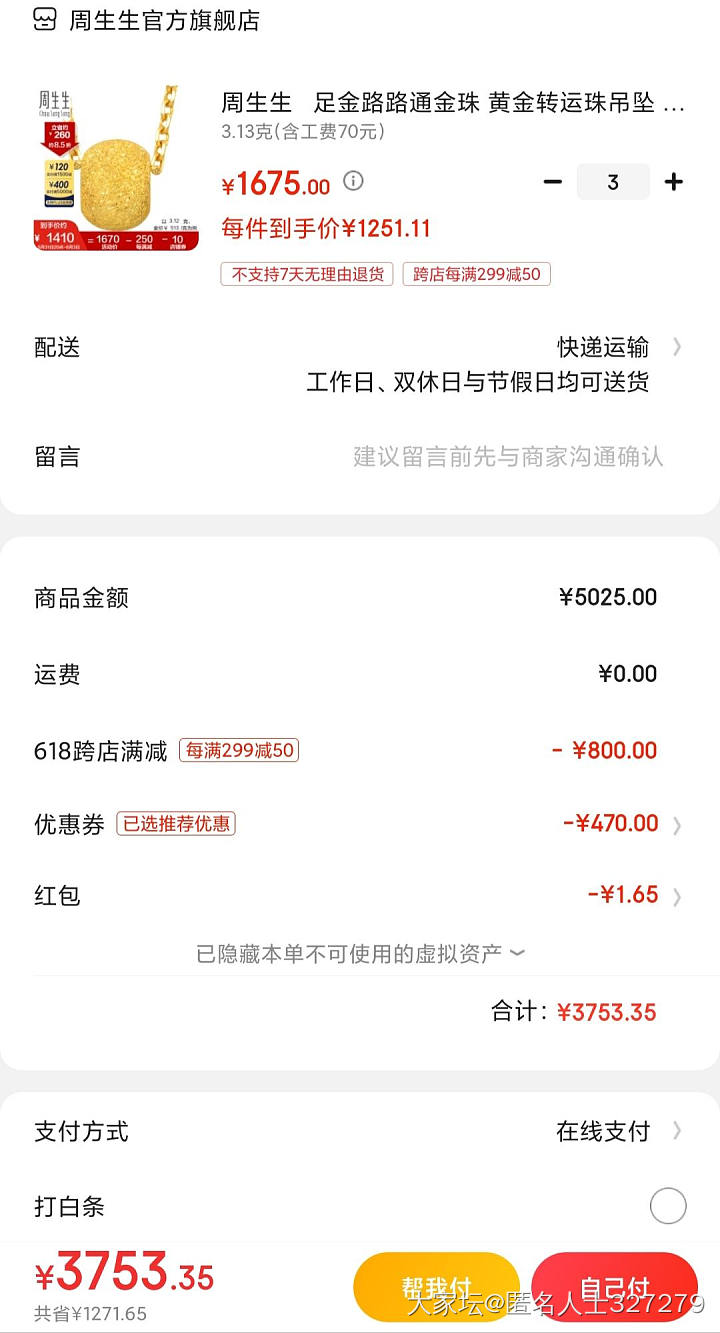720x1333 pixels.
Task: Choose 帮我付 to have someone pay
Action: [436, 1286]
